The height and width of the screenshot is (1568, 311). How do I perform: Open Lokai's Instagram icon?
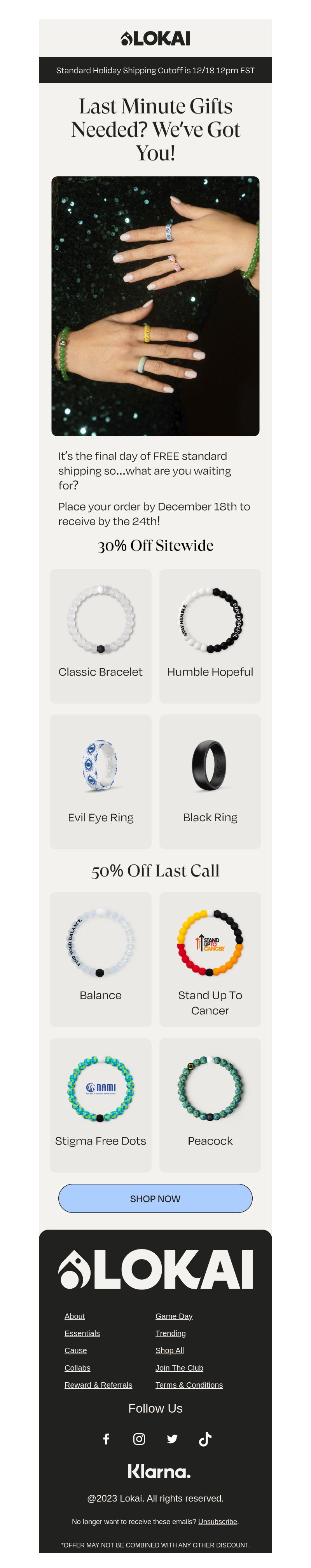tap(139, 1438)
